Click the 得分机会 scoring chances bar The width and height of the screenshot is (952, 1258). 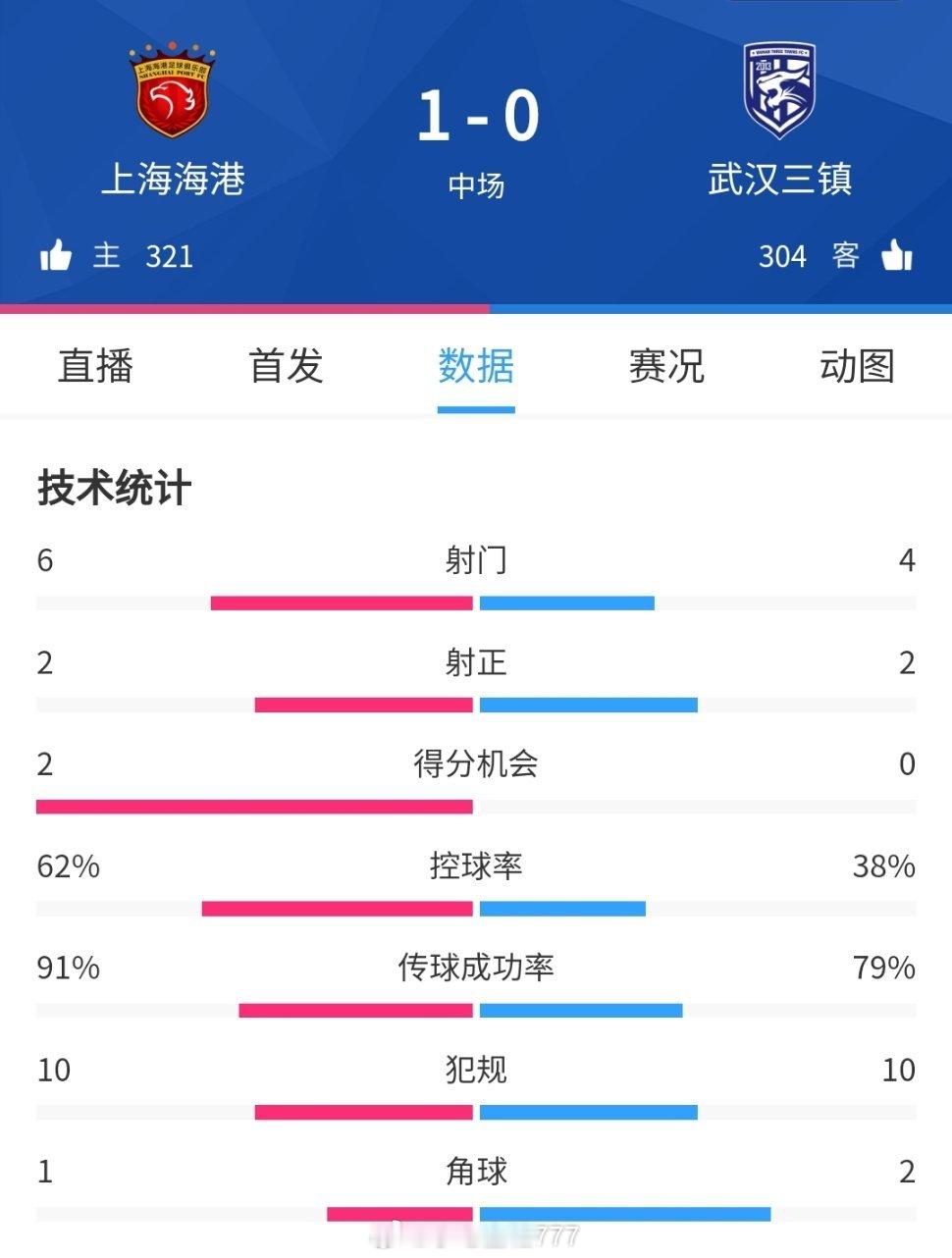click(476, 805)
